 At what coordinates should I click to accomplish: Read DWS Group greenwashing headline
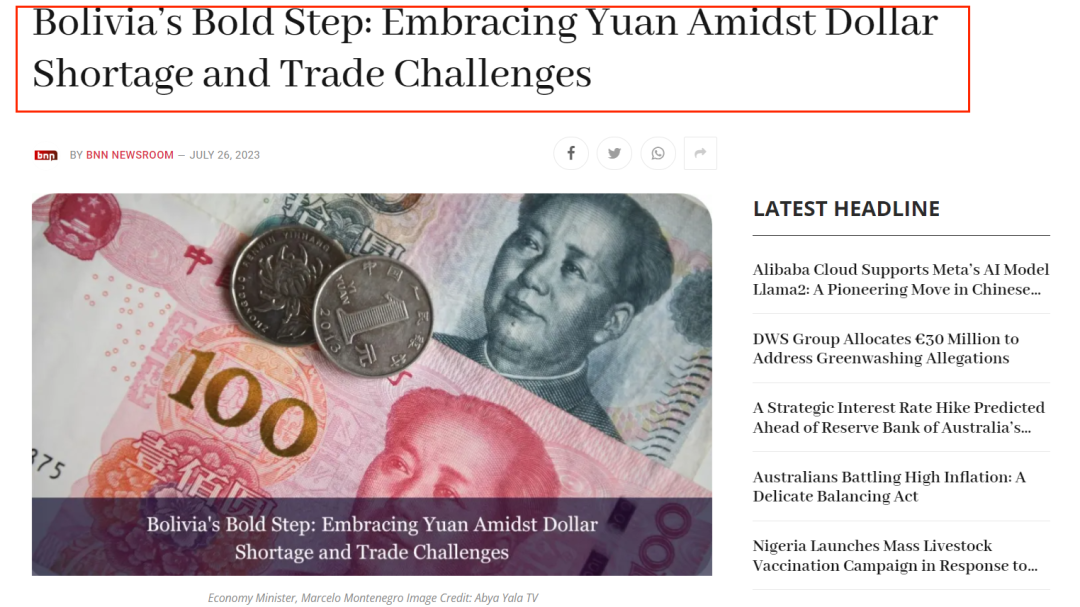885,348
